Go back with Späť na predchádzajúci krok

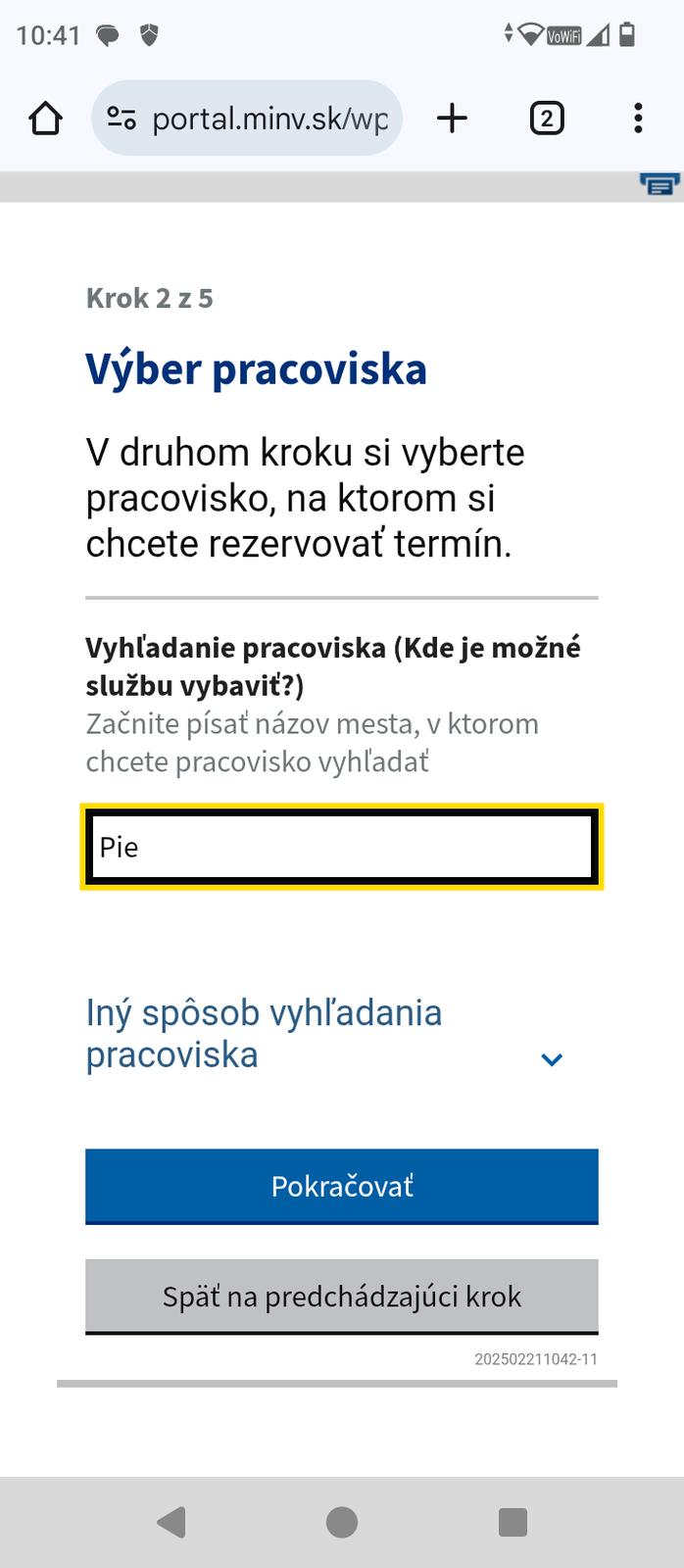(x=341, y=1296)
